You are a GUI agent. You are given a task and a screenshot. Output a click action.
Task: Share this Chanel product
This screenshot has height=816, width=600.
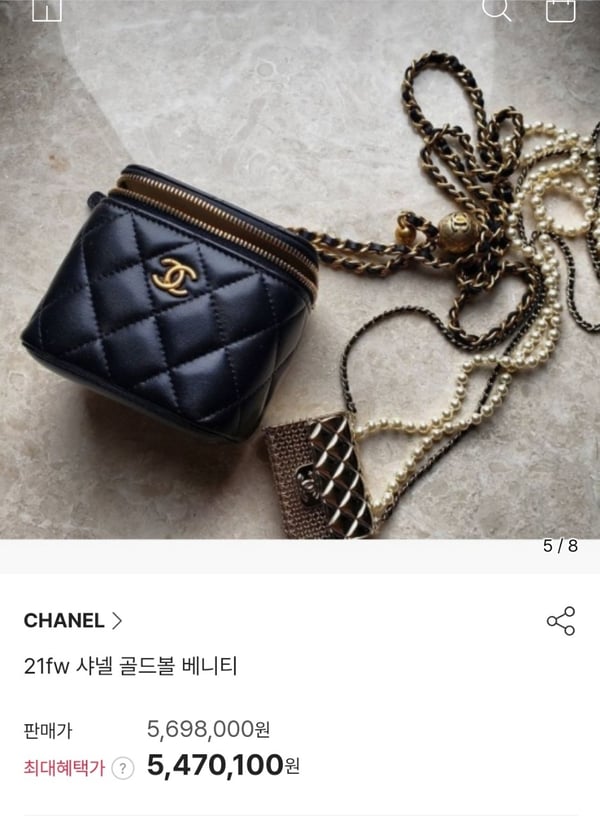[561, 621]
